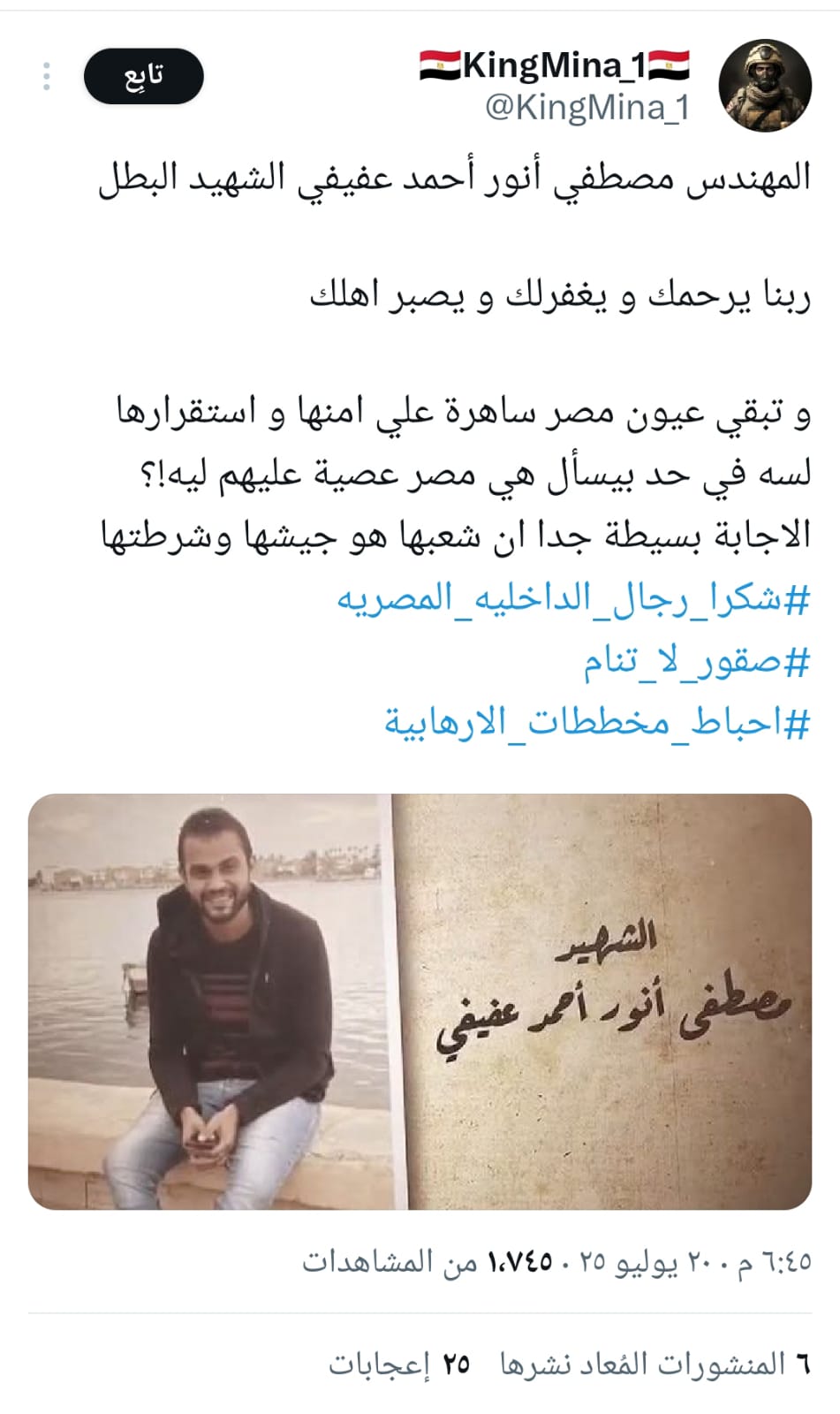The image size is (840, 1414).
Task: View the 6 reposts list
Action: tap(655, 1364)
